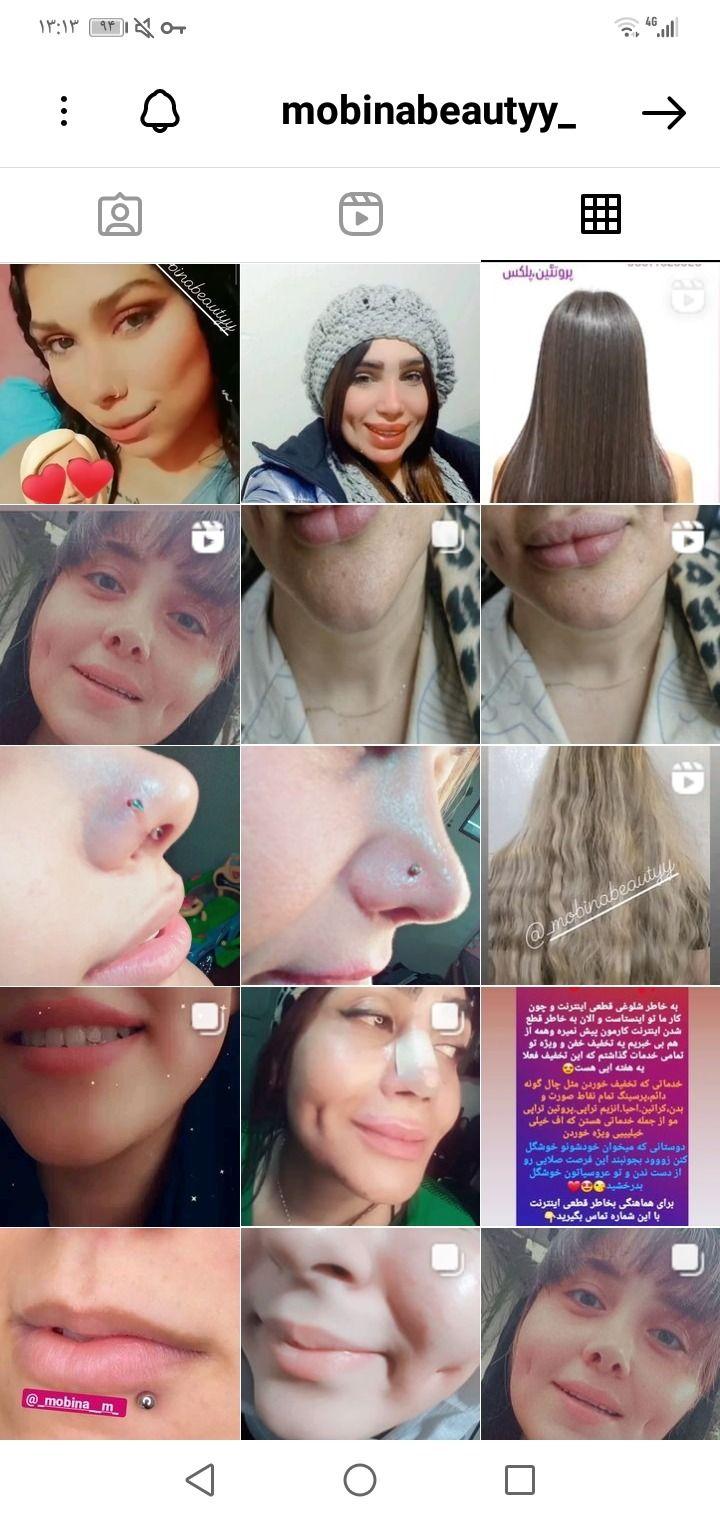
Task: Open the notifications bell
Action: click(x=160, y=111)
